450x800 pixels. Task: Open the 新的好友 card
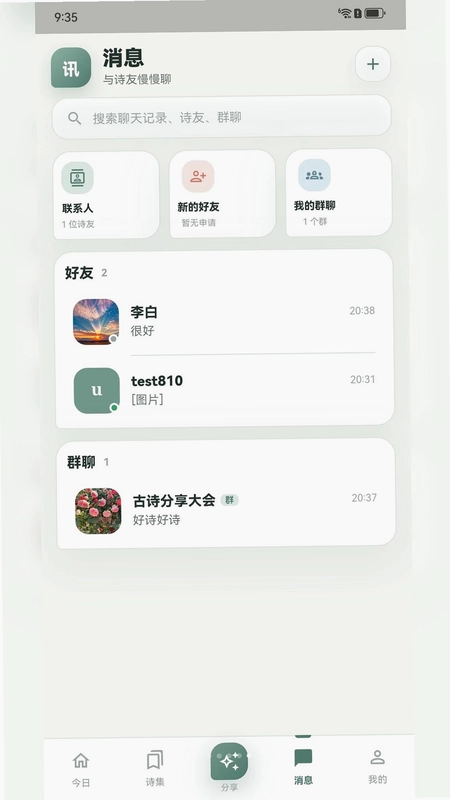point(222,194)
